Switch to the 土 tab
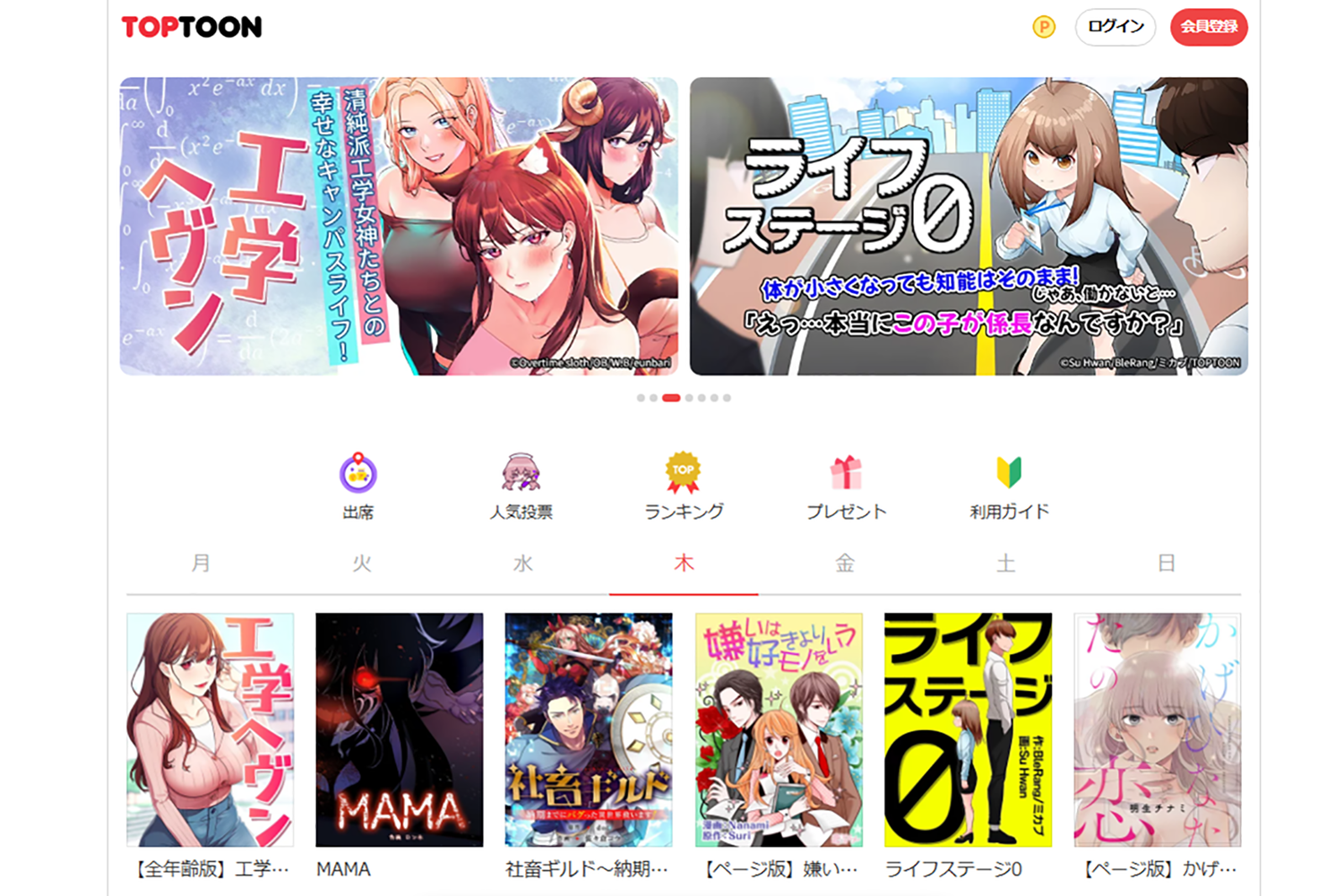The height and width of the screenshot is (896, 1344). click(x=1005, y=564)
